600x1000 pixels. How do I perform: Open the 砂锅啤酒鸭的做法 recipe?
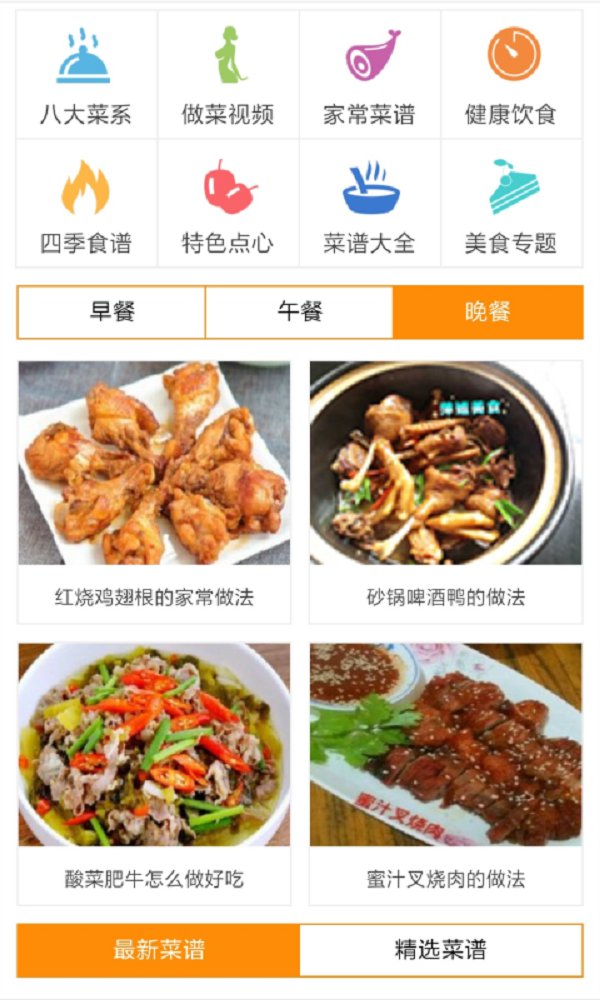pyautogui.click(x=446, y=492)
